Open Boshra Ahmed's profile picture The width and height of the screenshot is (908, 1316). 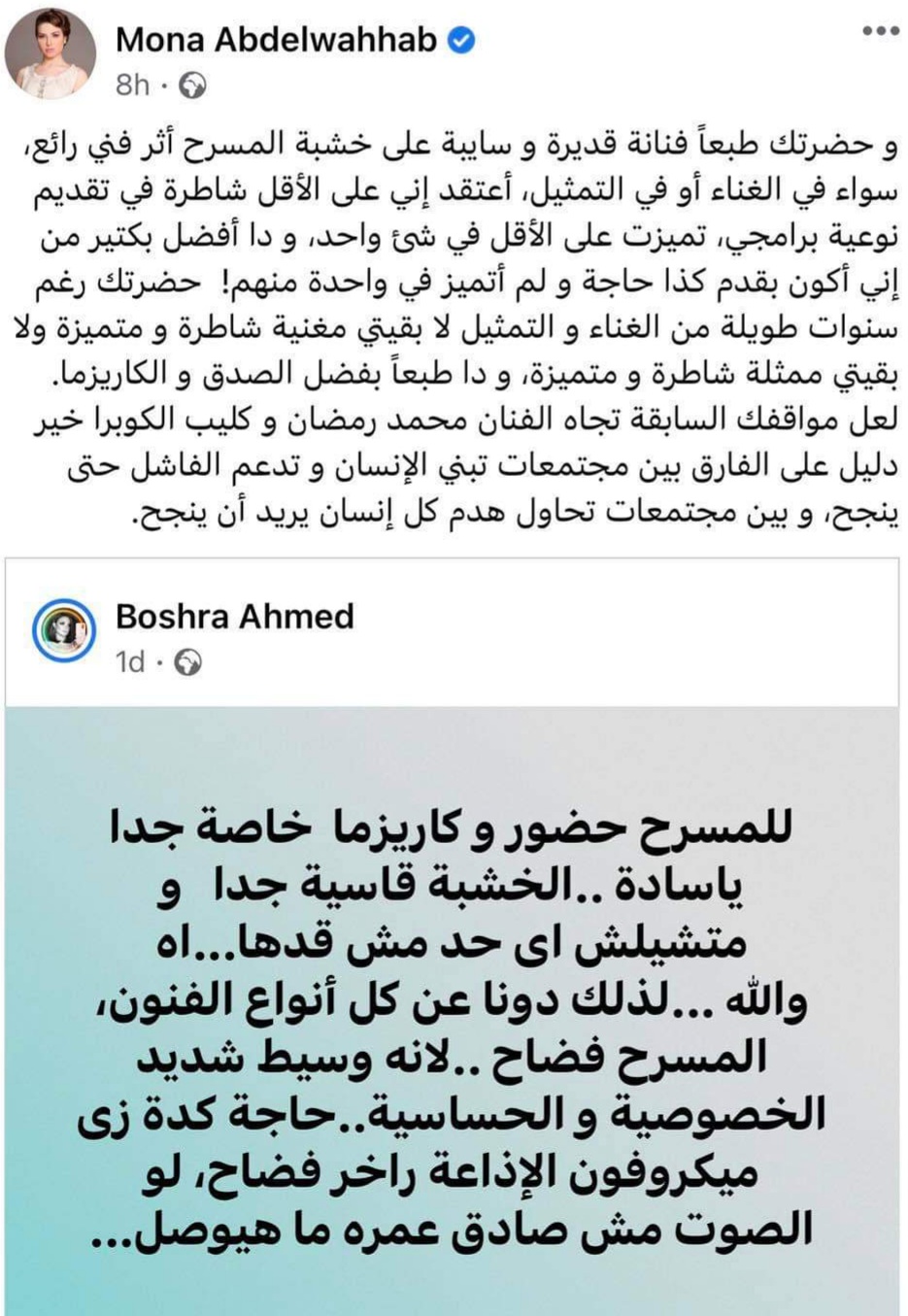pos(64,630)
